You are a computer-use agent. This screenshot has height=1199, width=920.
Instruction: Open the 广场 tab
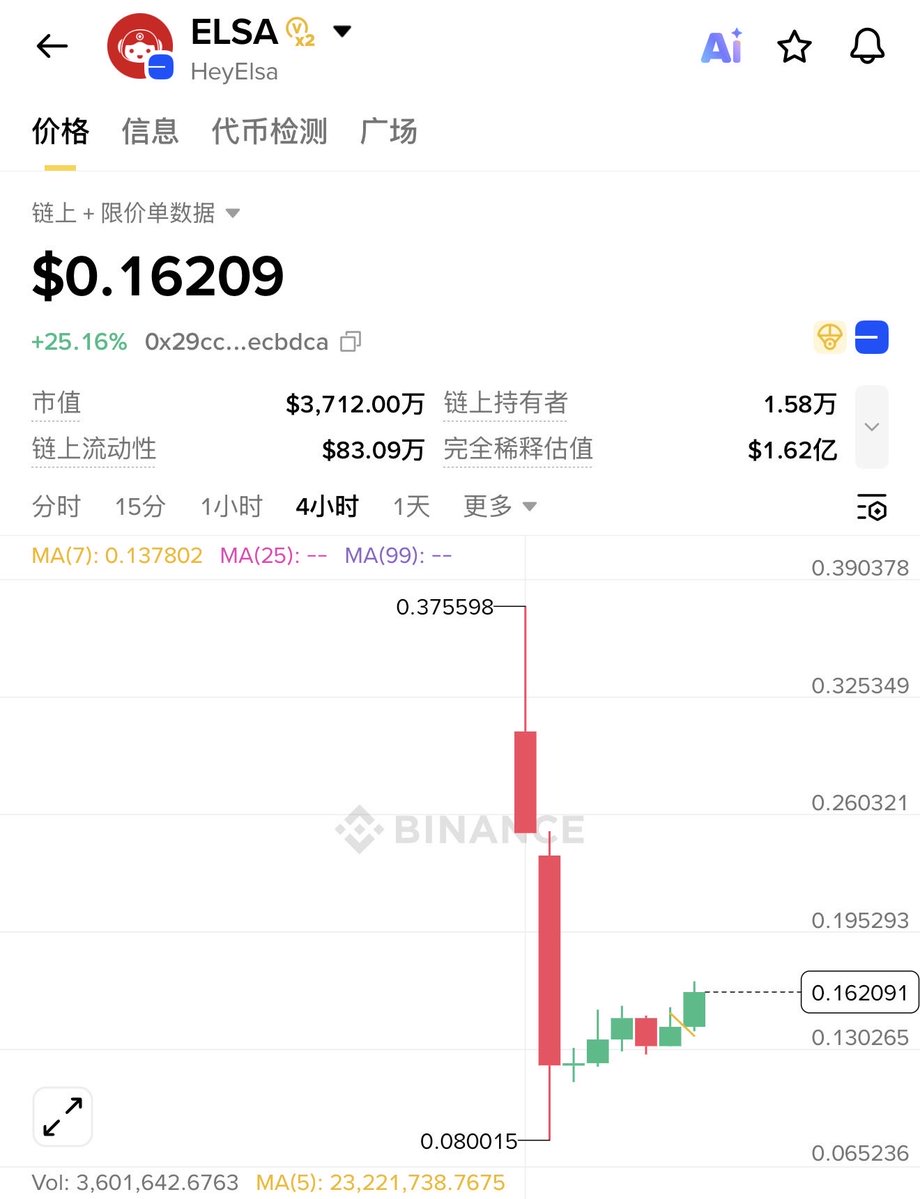(x=388, y=131)
